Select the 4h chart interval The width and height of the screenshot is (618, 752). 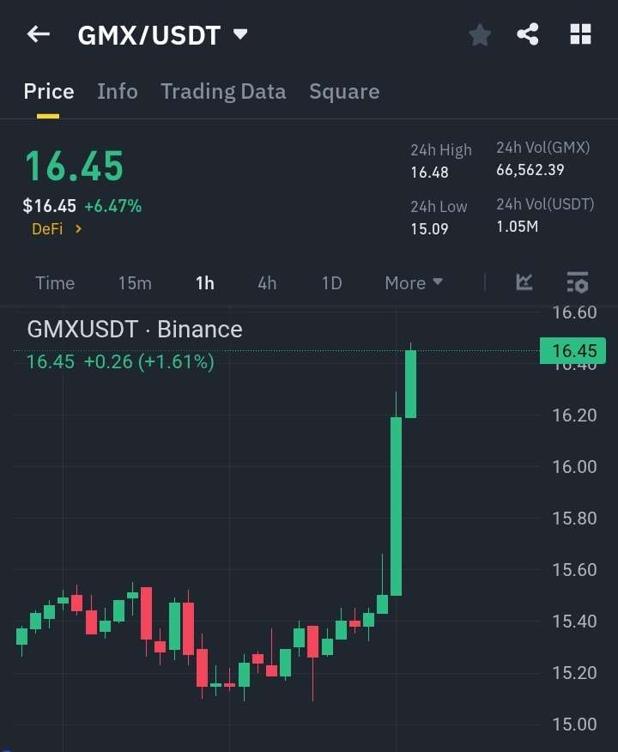(267, 283)
